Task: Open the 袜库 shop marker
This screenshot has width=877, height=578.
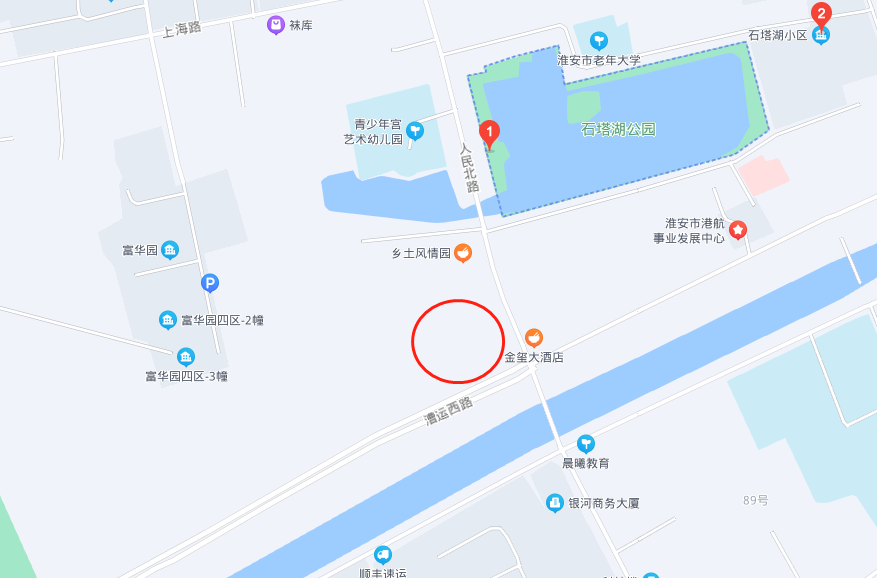Action: pos(275,25)
